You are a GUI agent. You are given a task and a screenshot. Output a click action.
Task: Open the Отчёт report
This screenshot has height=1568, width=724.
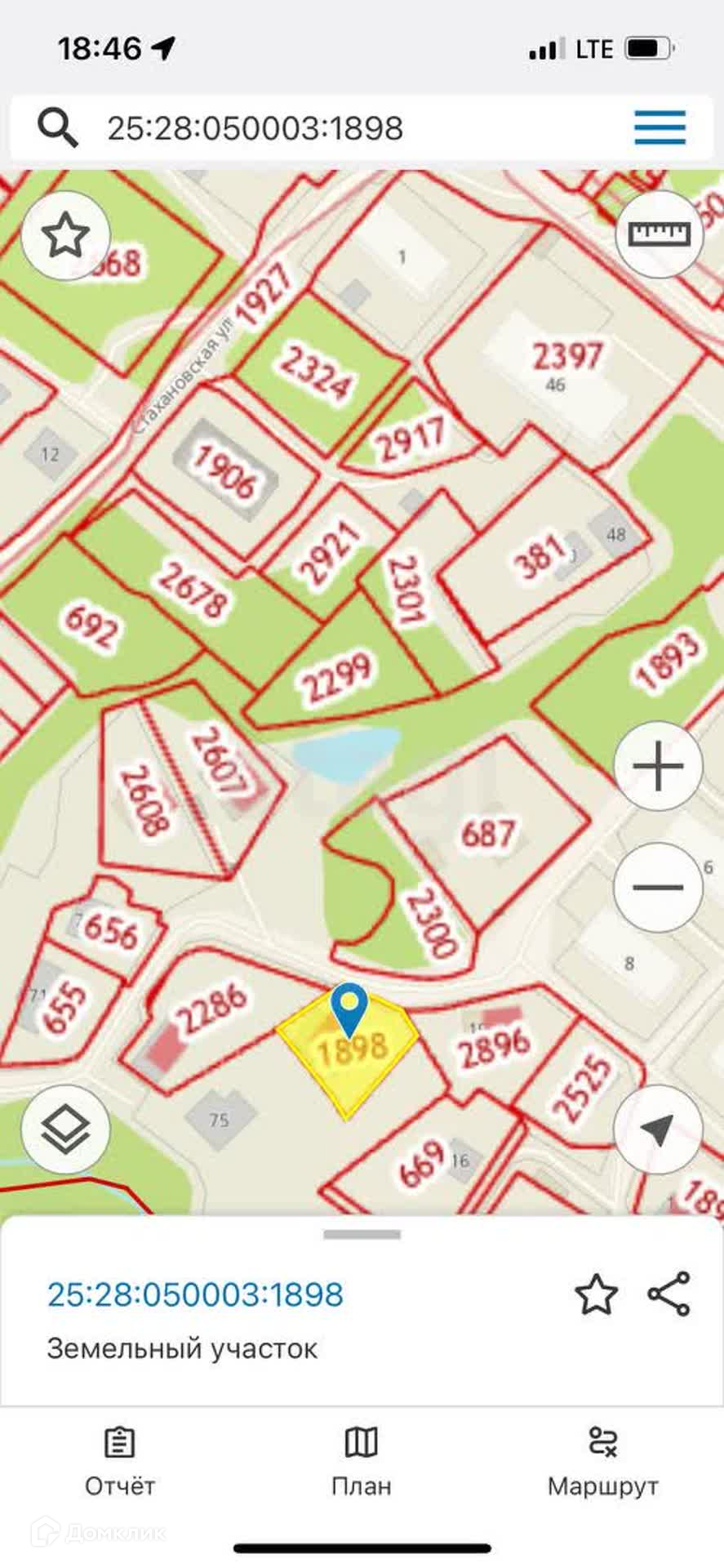[x=120, y=1463]
